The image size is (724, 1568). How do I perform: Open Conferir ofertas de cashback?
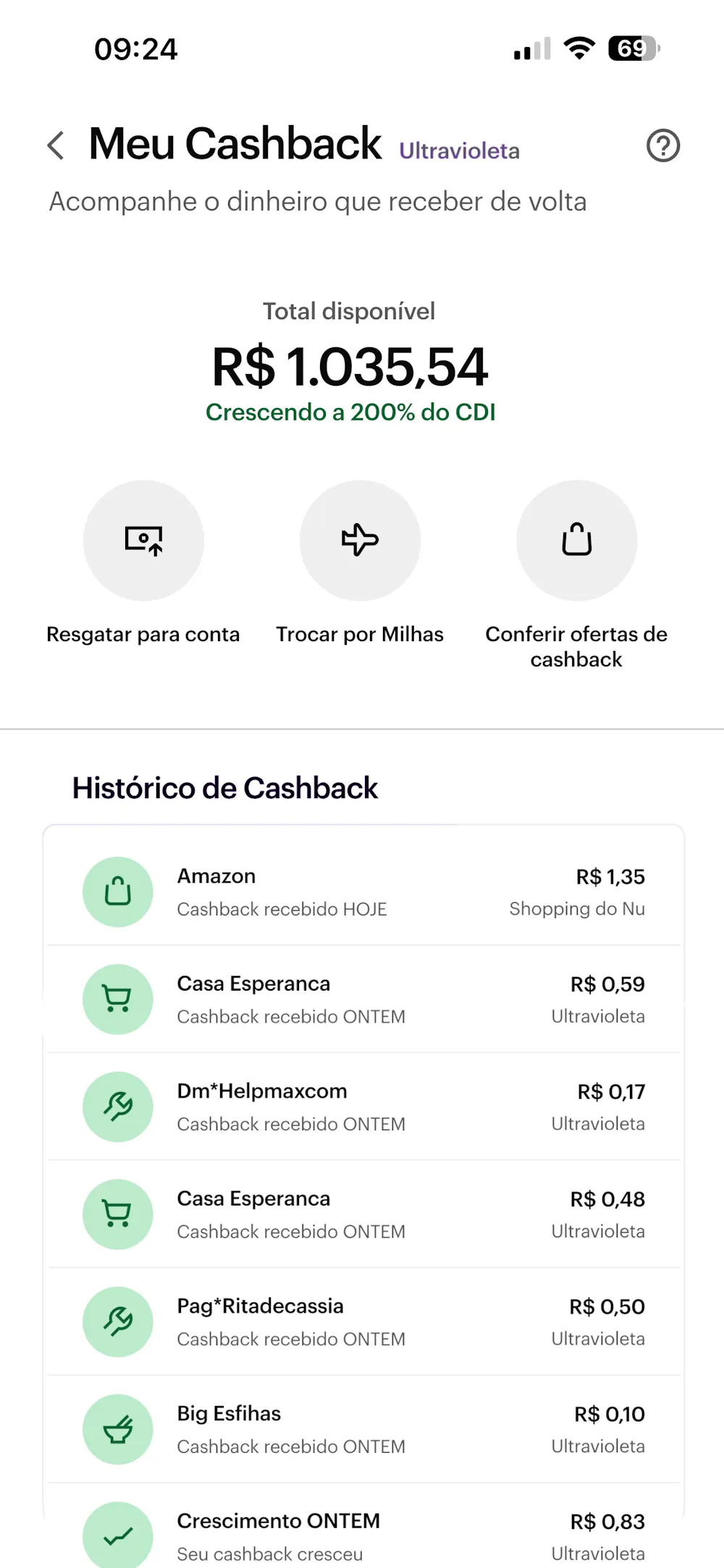click(x=576, y=541)
